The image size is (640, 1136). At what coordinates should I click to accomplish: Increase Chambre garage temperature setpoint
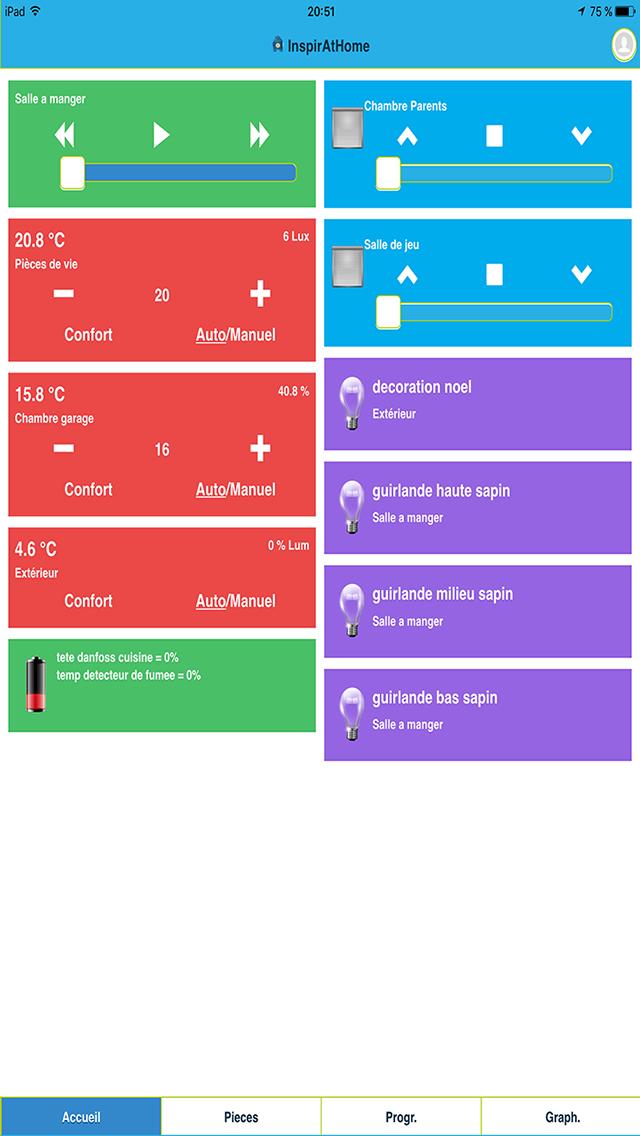click(x=260, y=449)
